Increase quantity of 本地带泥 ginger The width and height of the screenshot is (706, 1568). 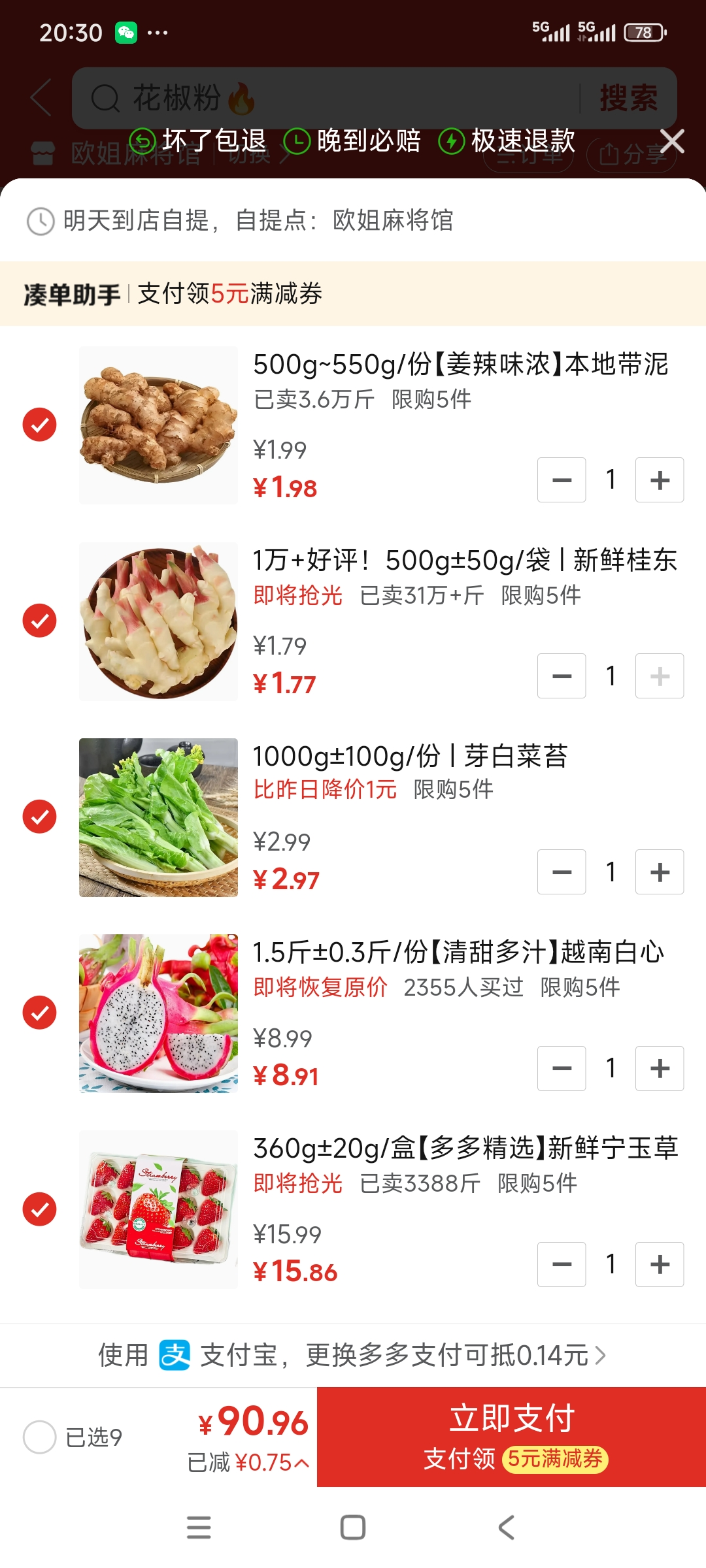point(660,480)
